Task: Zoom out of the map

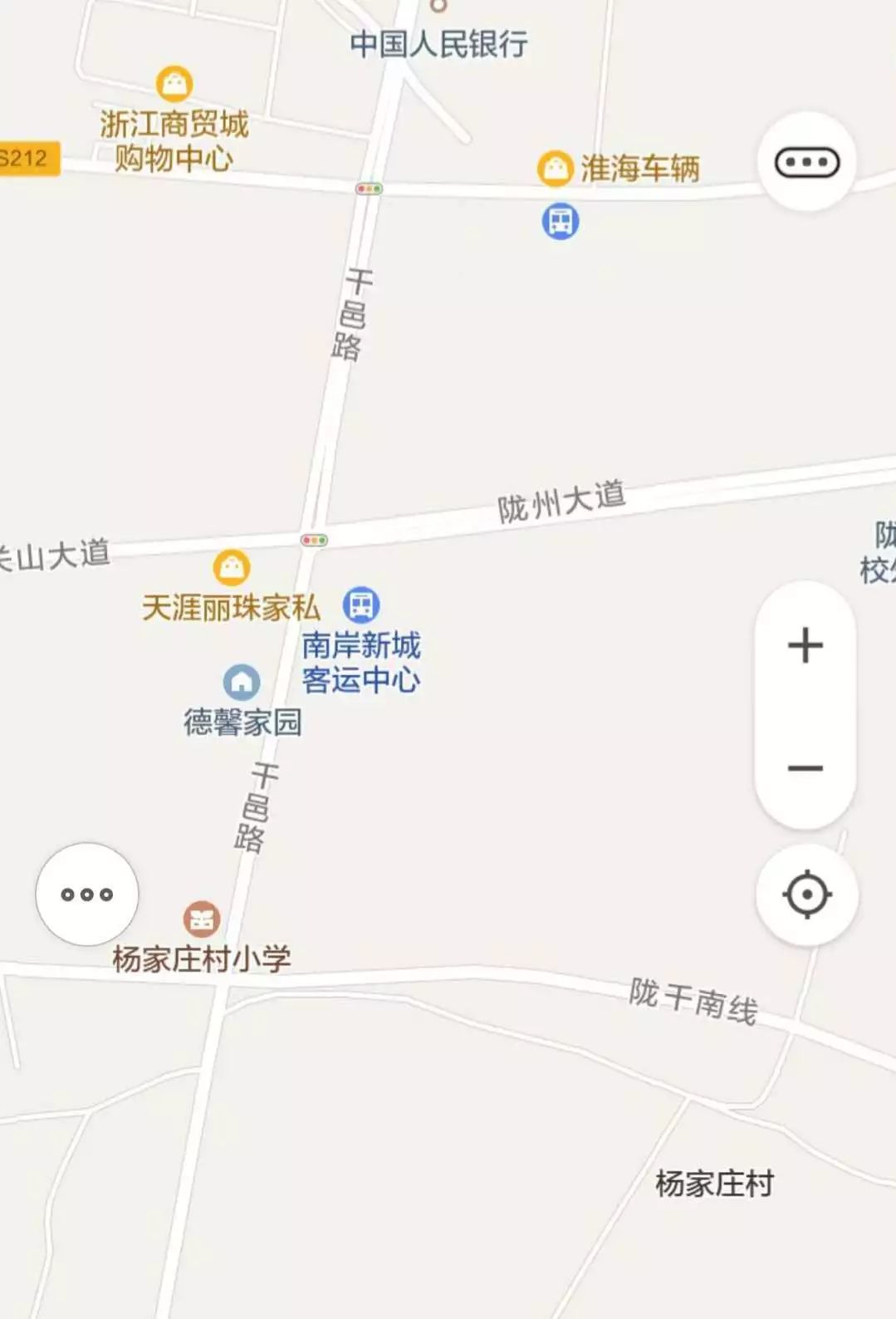Action: click(805, 768)
